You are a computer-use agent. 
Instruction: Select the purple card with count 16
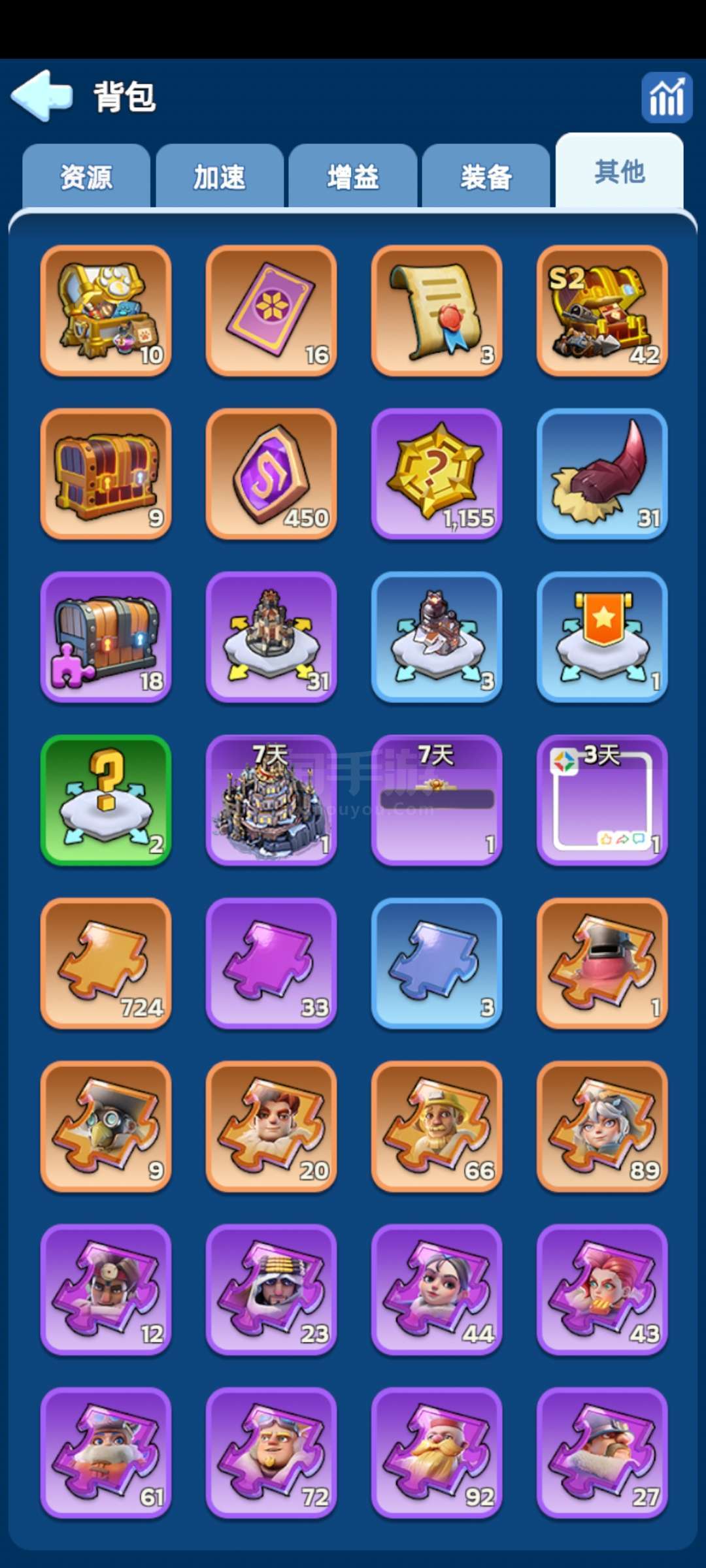pos(271,311)
